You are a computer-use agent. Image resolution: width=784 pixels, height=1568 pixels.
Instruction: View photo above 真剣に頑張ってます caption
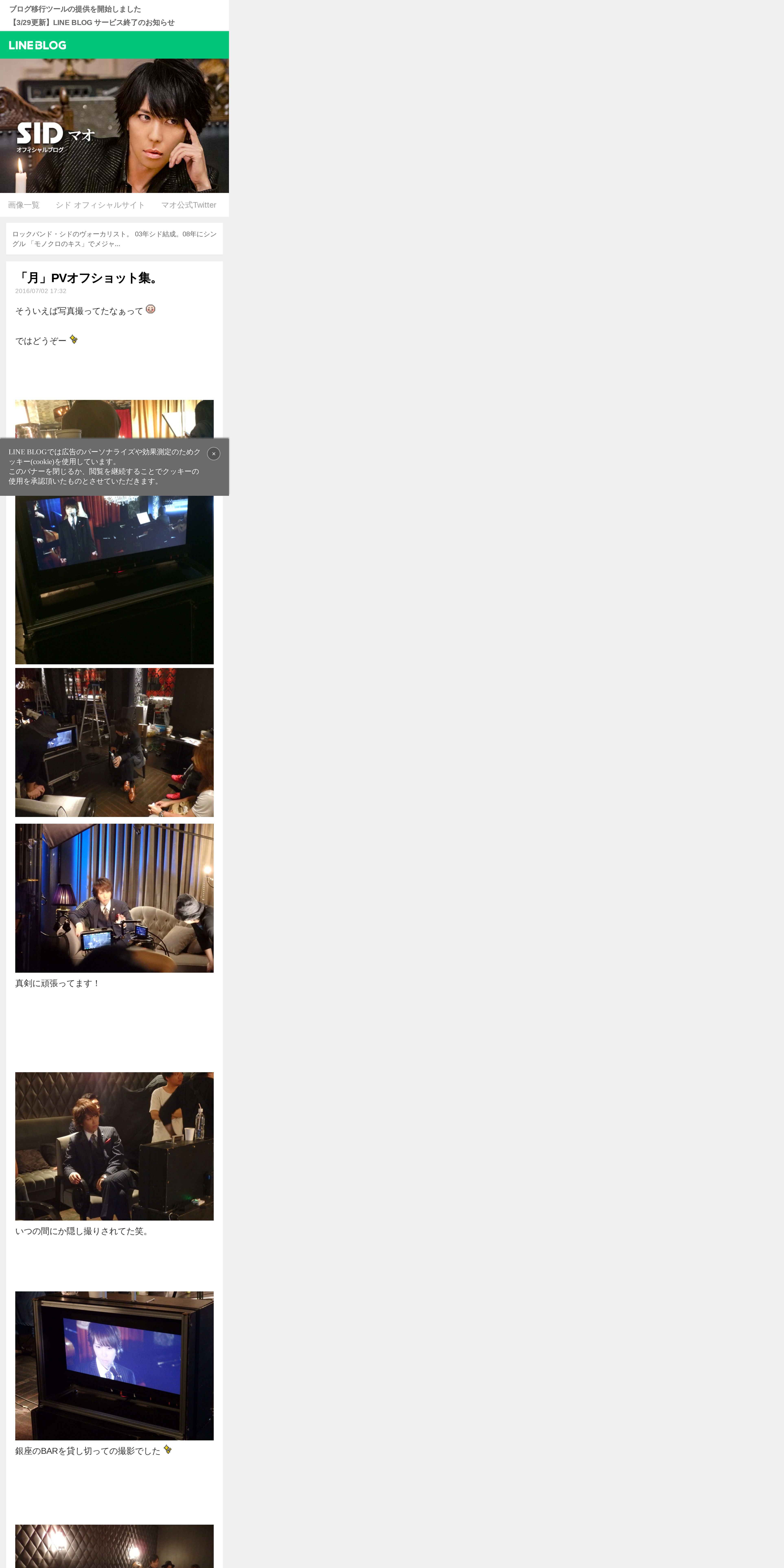pos(114,898)
